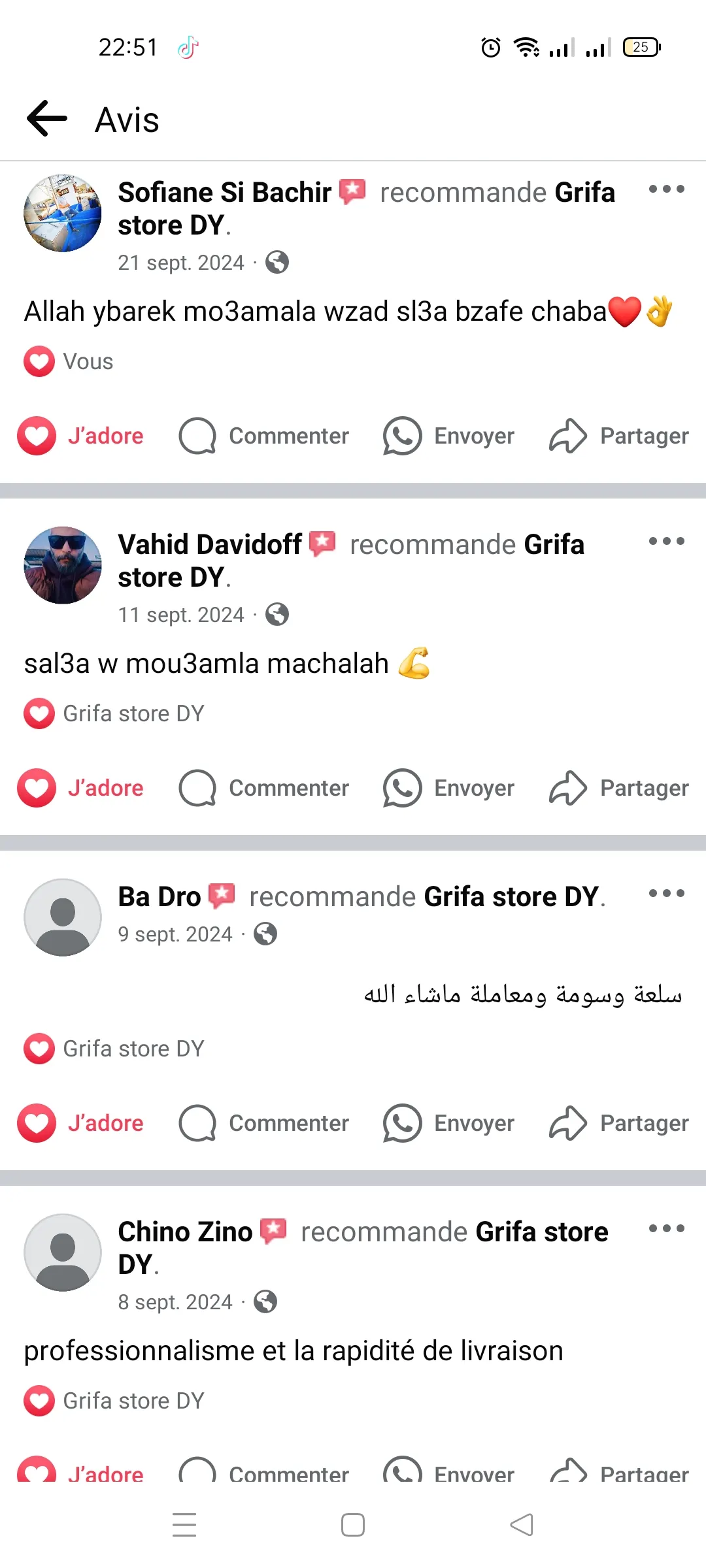Open options menu on Ba Dro's review

[x=666, y=893]
